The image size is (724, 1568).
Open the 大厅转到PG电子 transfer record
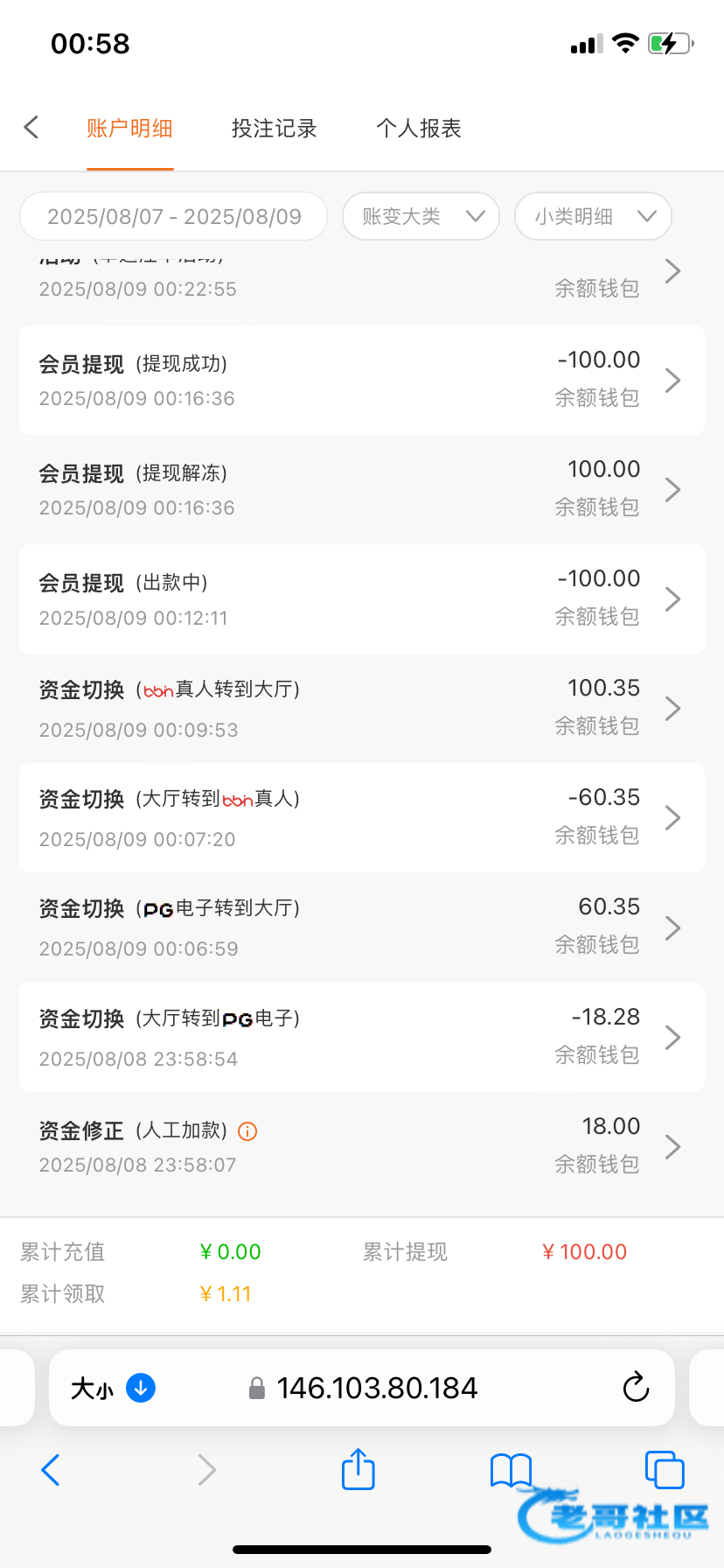coord(362,1038)
